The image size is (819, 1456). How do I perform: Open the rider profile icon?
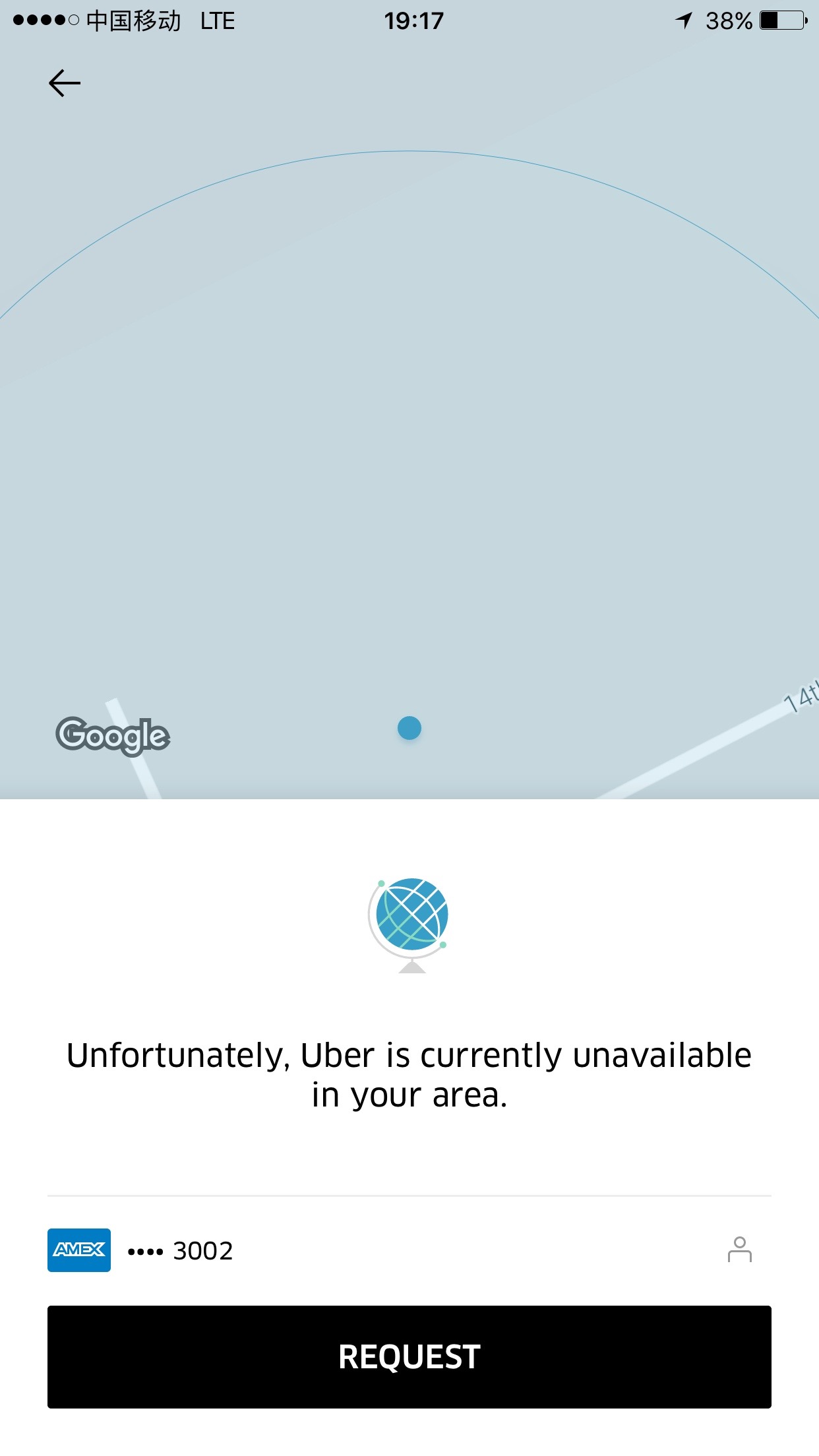(x=739, y=1250)
